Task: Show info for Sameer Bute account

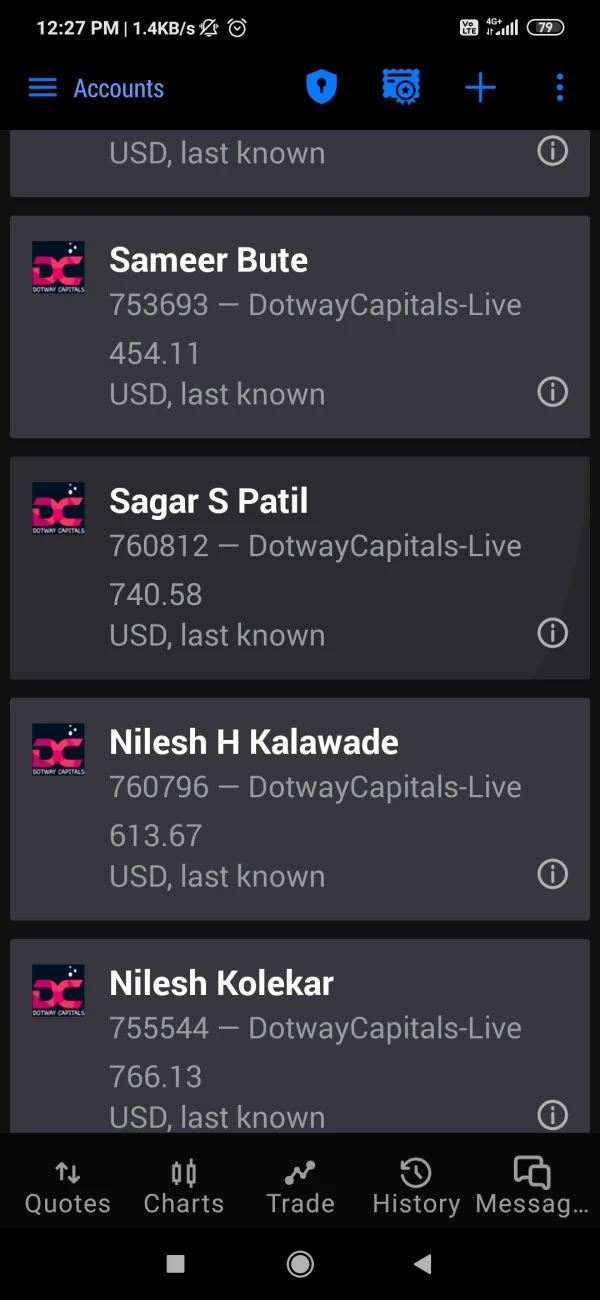Action: coord(552,392)
